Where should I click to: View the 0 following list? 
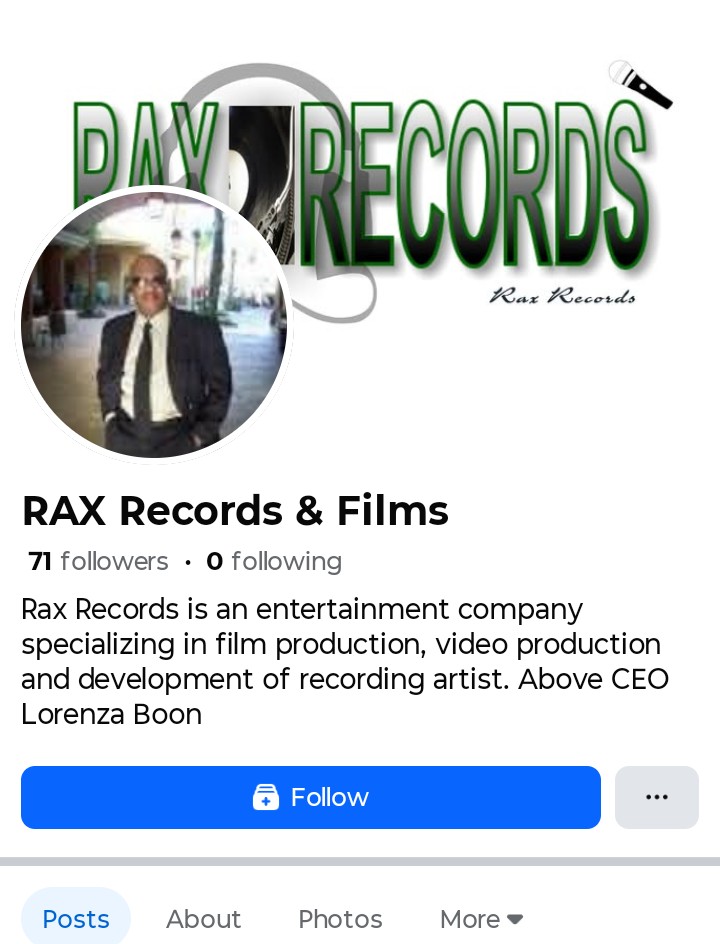274,561
